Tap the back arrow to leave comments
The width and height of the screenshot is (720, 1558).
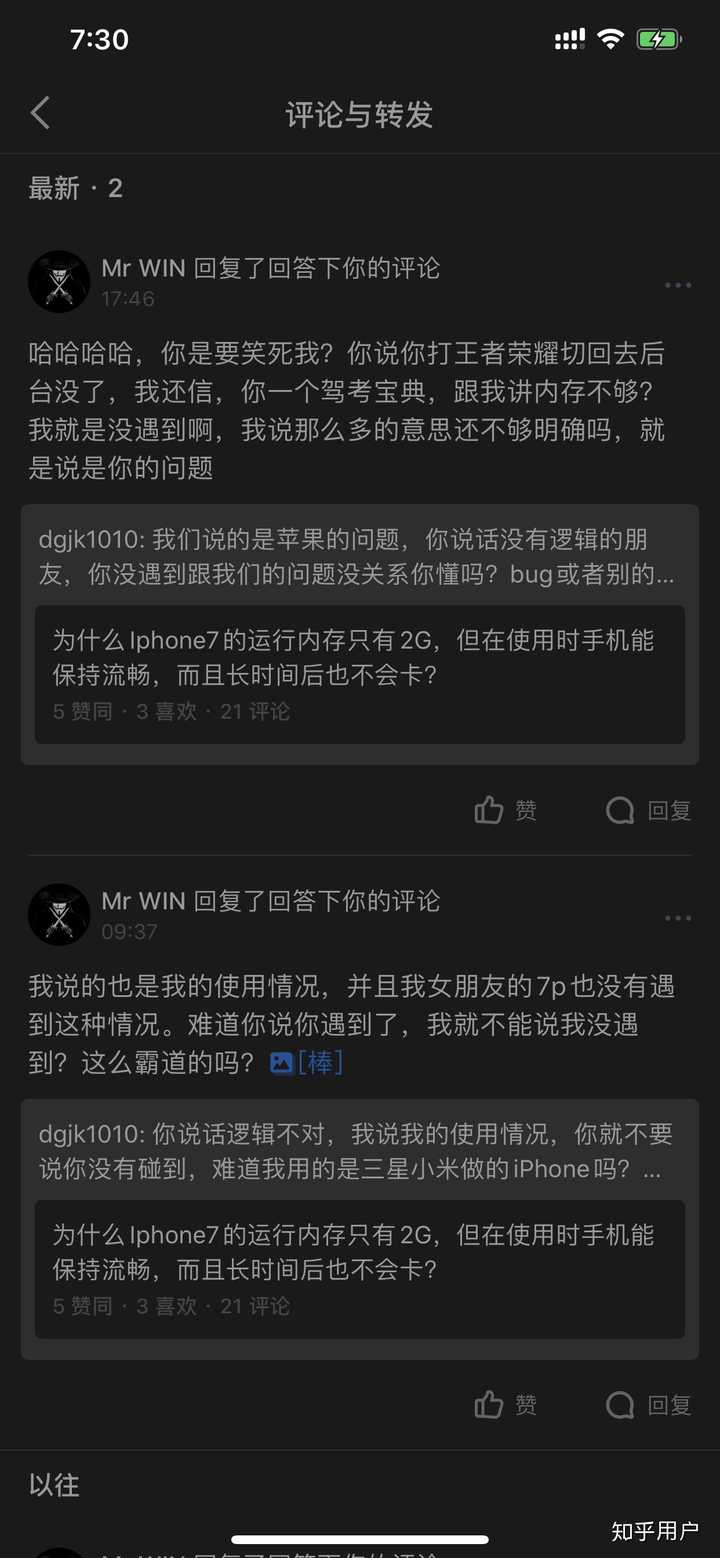point(40,113)
